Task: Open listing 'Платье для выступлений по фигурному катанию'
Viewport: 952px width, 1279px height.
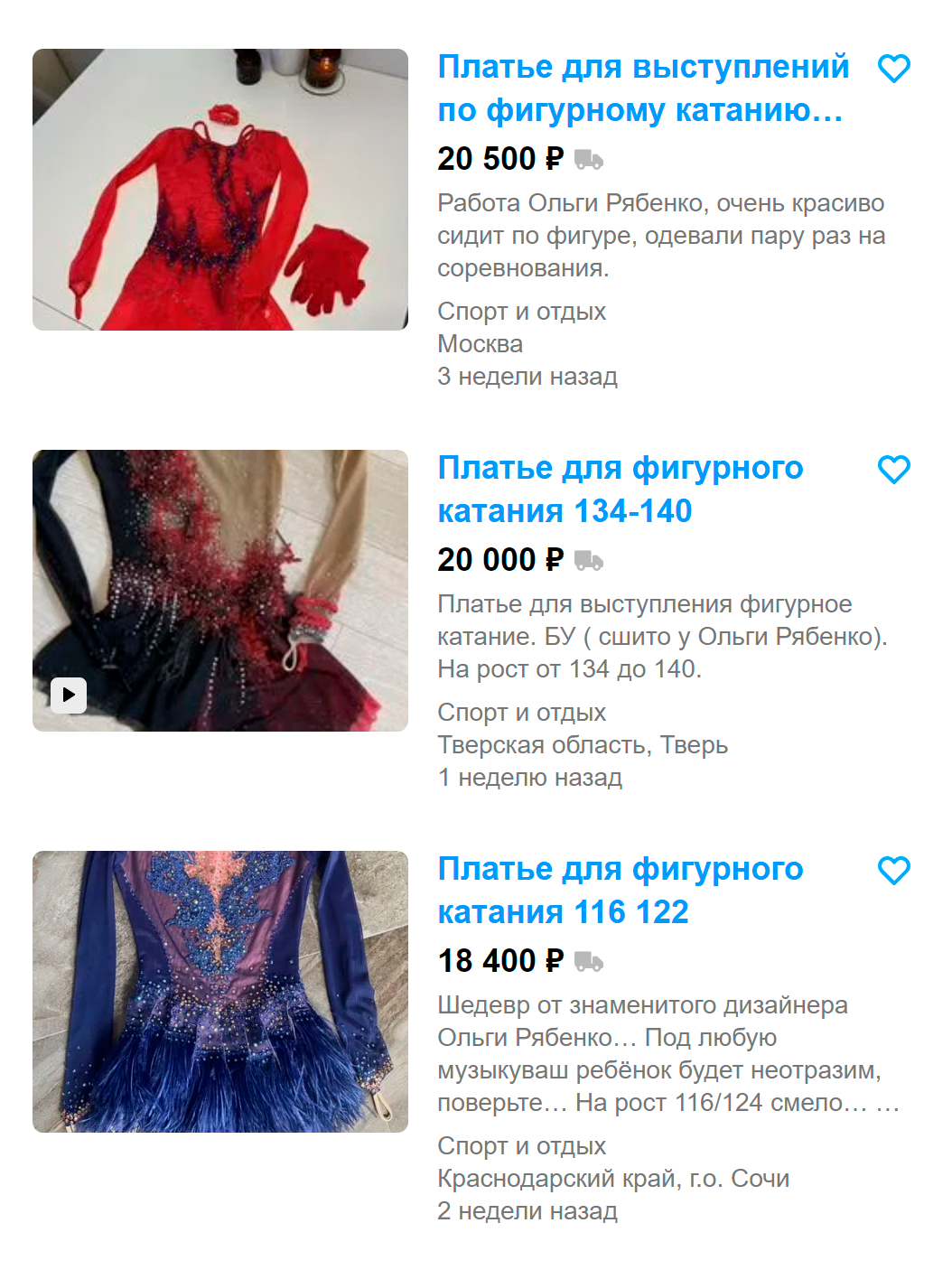Action: tap(642, 89)
